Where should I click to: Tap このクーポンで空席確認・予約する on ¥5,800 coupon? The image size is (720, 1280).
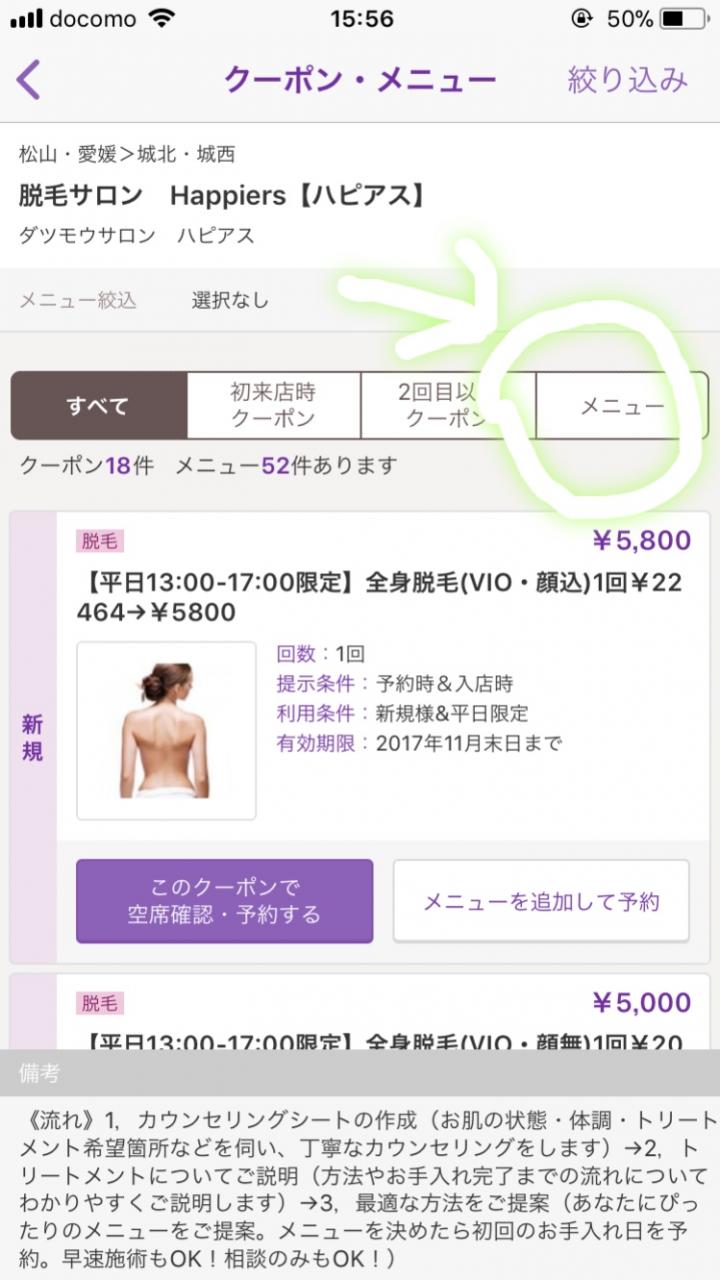pos(224,901)
